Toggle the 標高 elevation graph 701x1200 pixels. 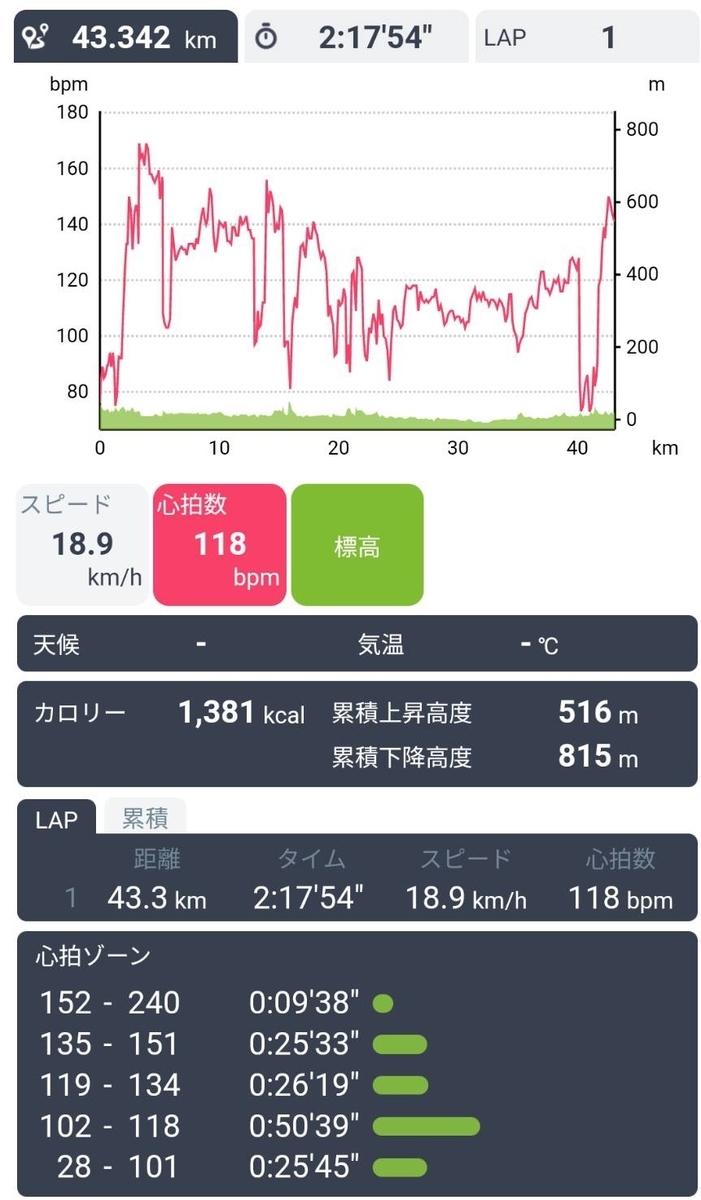357,546
